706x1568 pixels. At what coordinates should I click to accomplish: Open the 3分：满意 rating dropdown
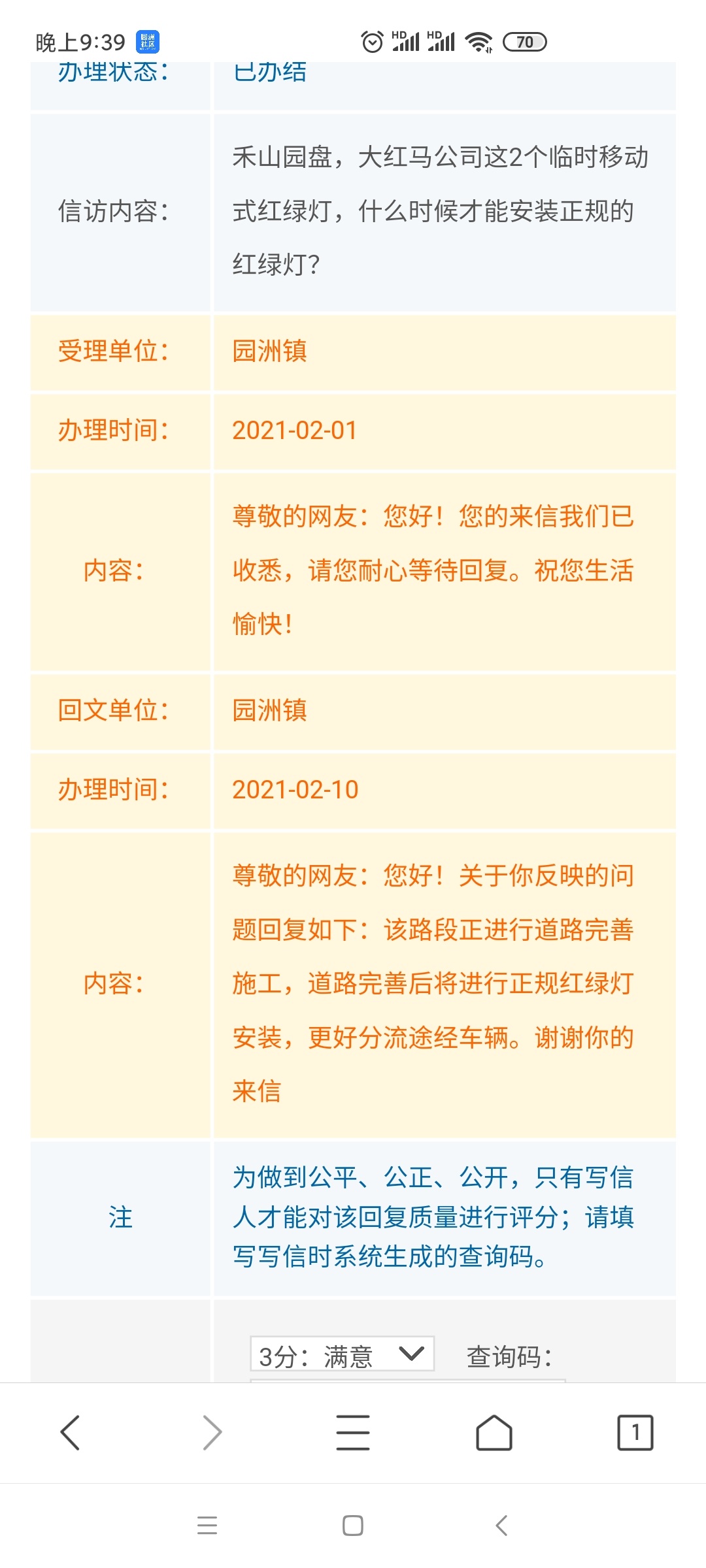pos(342,1356)
